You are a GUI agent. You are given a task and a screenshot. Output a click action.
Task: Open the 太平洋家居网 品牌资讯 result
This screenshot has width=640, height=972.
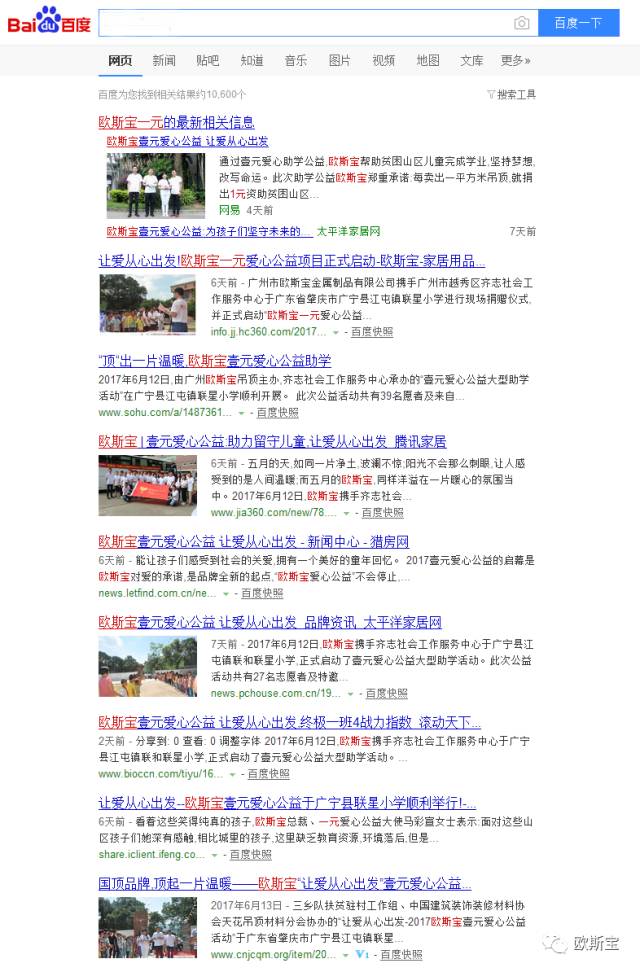(x=270, y=621)
